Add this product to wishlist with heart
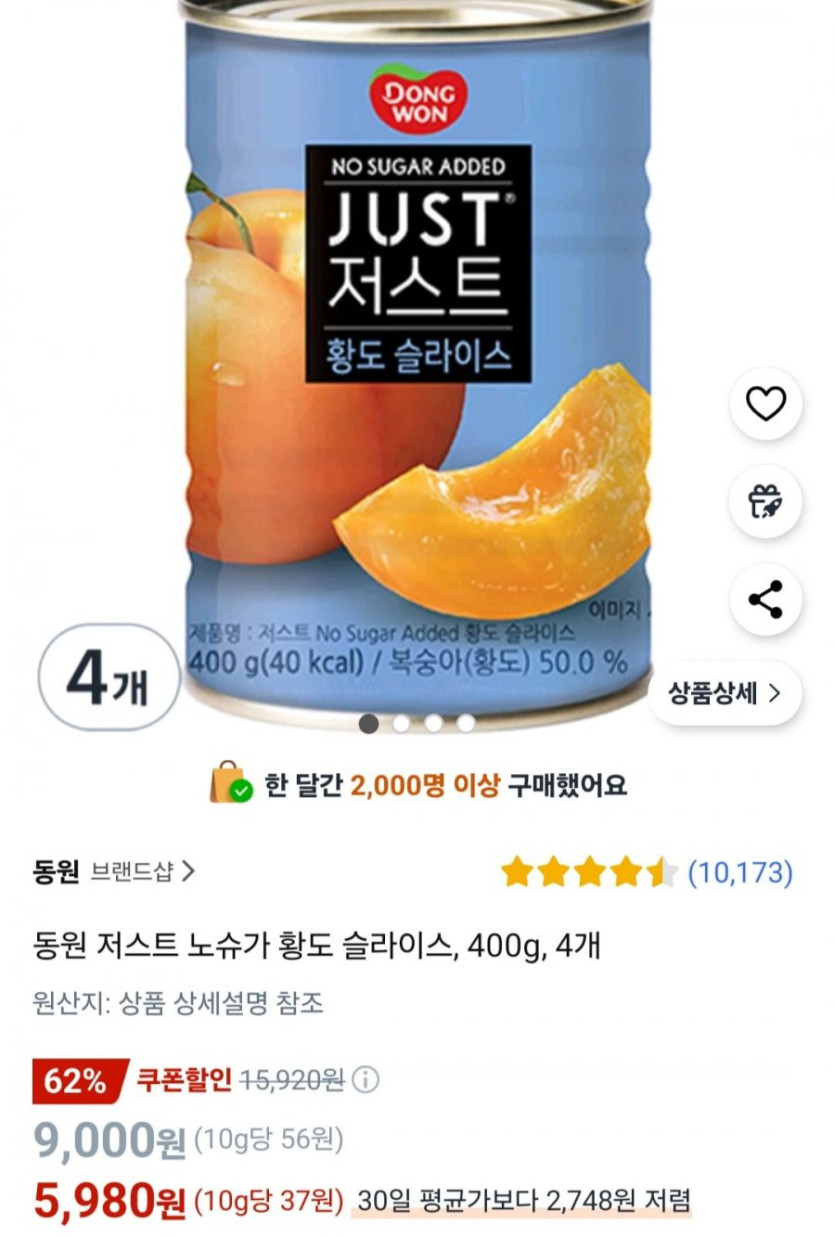The image size is (835, 1237). (766, 404)
